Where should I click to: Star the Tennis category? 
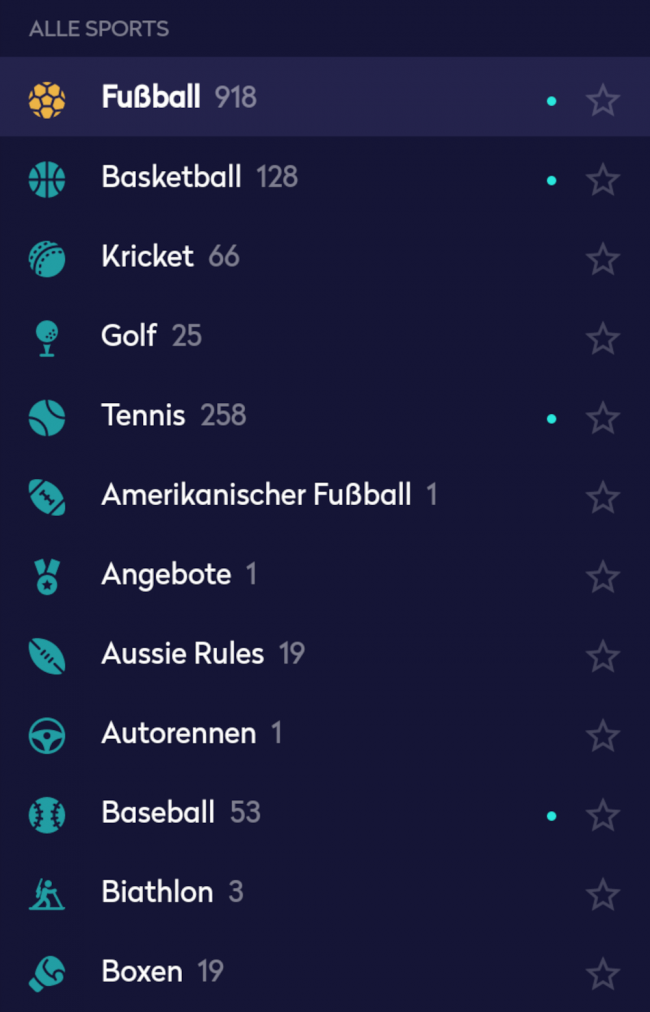tap(603, 418)
